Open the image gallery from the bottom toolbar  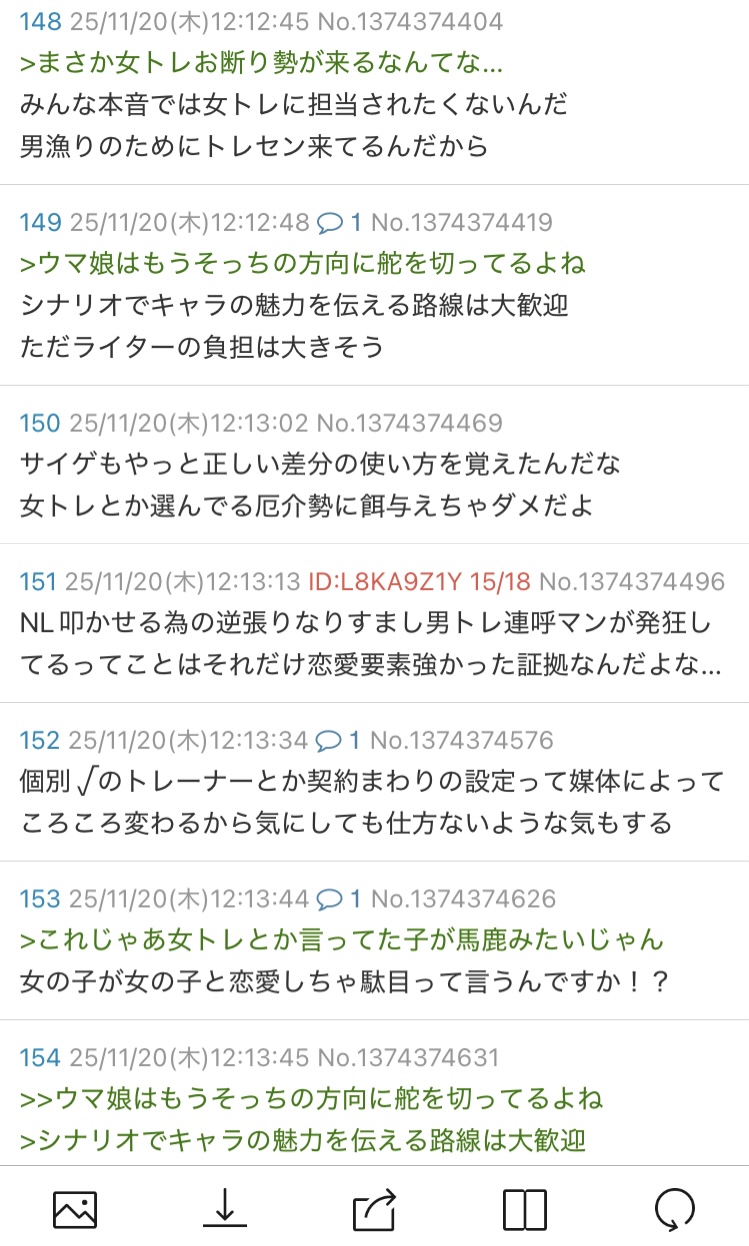75,1210
